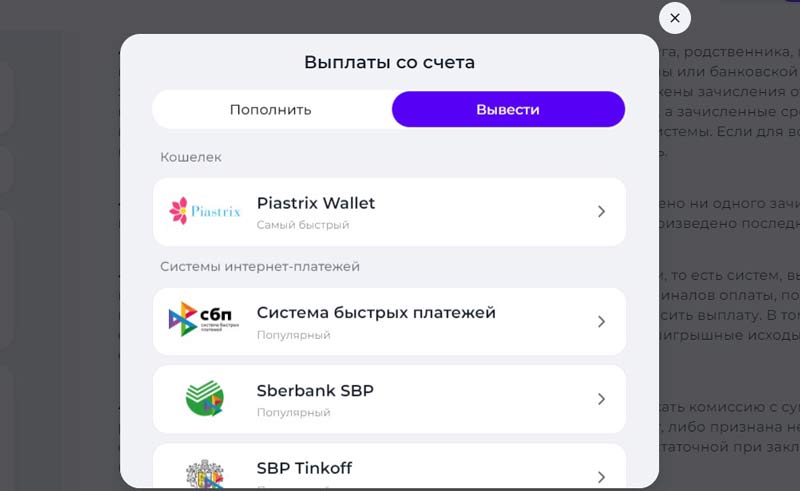Close the payout dialog

click(675, 18)
